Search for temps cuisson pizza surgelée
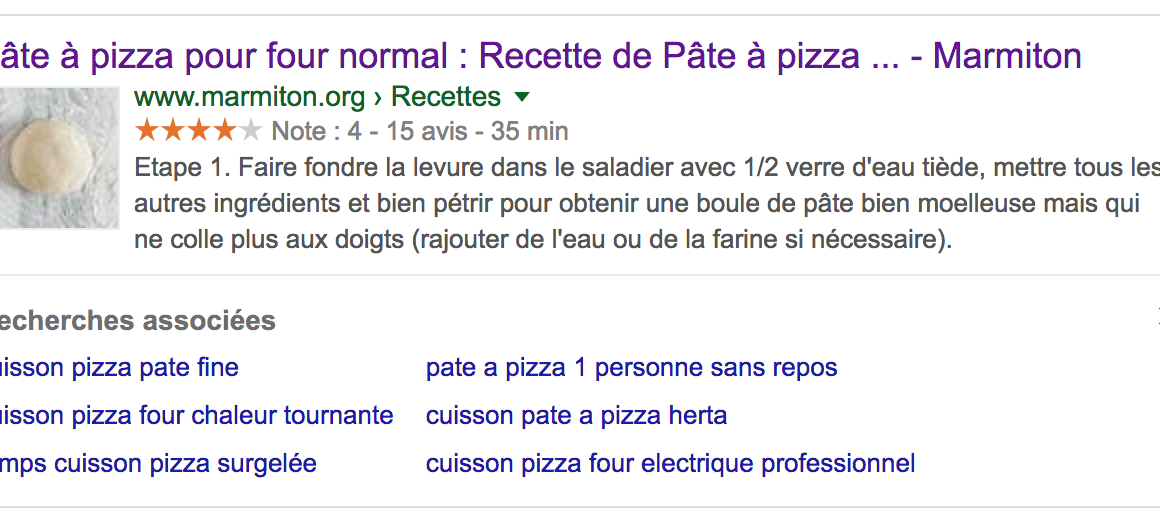Viewport: 1160px width, 528px height. (x=160, y=464)
